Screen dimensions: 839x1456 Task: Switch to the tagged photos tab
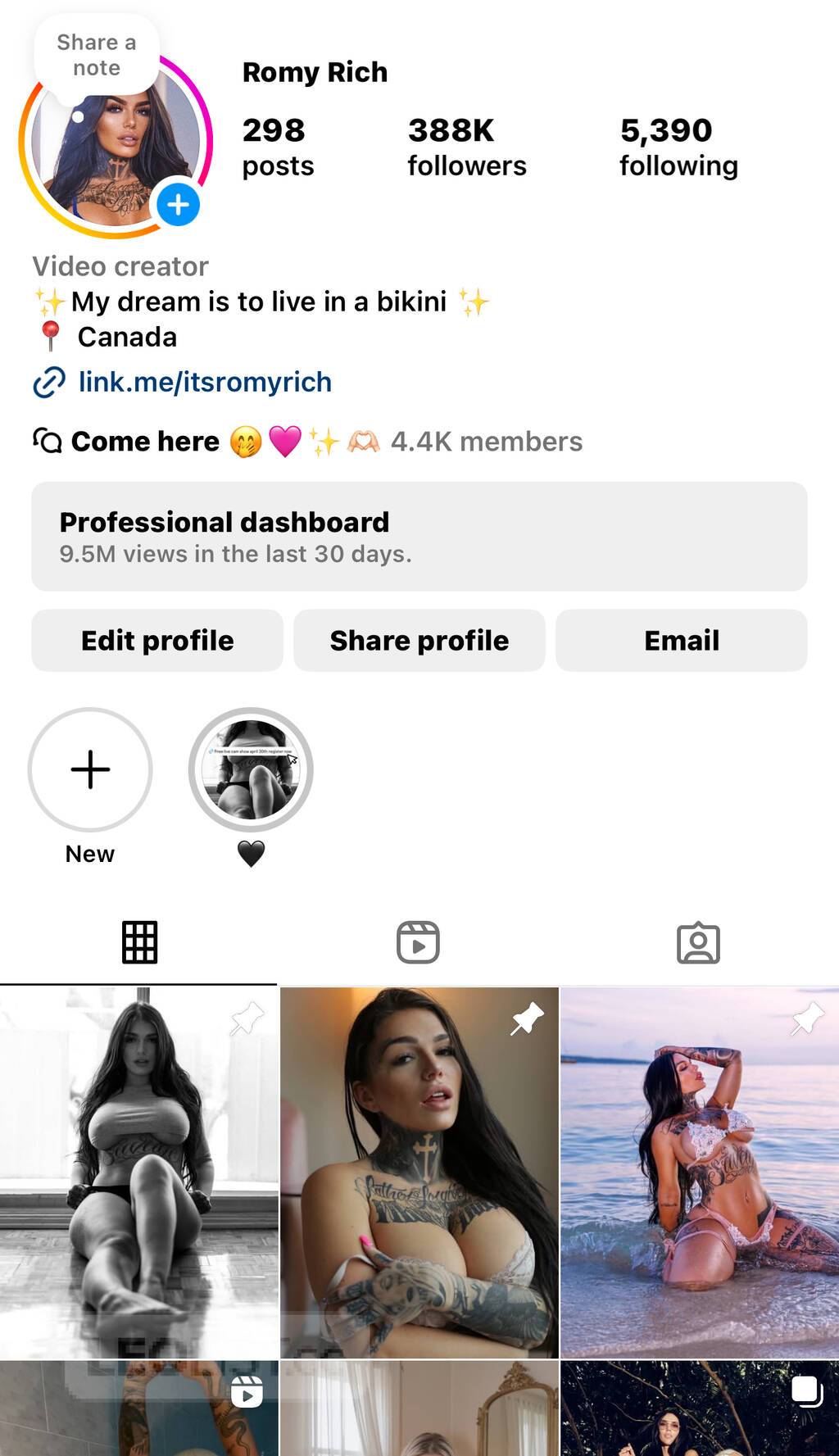click(698, 942)
